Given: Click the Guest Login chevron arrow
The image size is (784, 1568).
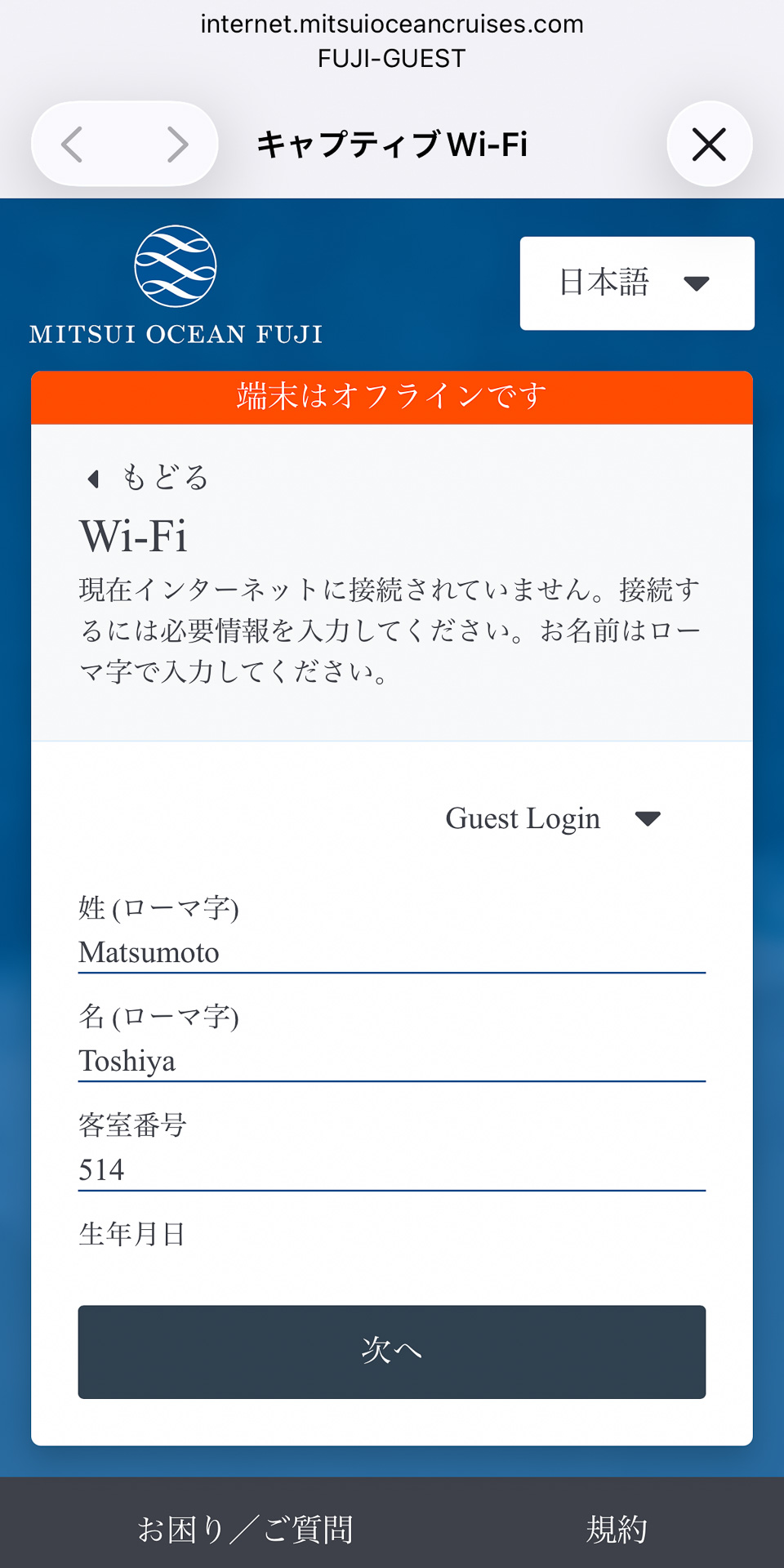Looking at the screenshot, I should (648, 819).
